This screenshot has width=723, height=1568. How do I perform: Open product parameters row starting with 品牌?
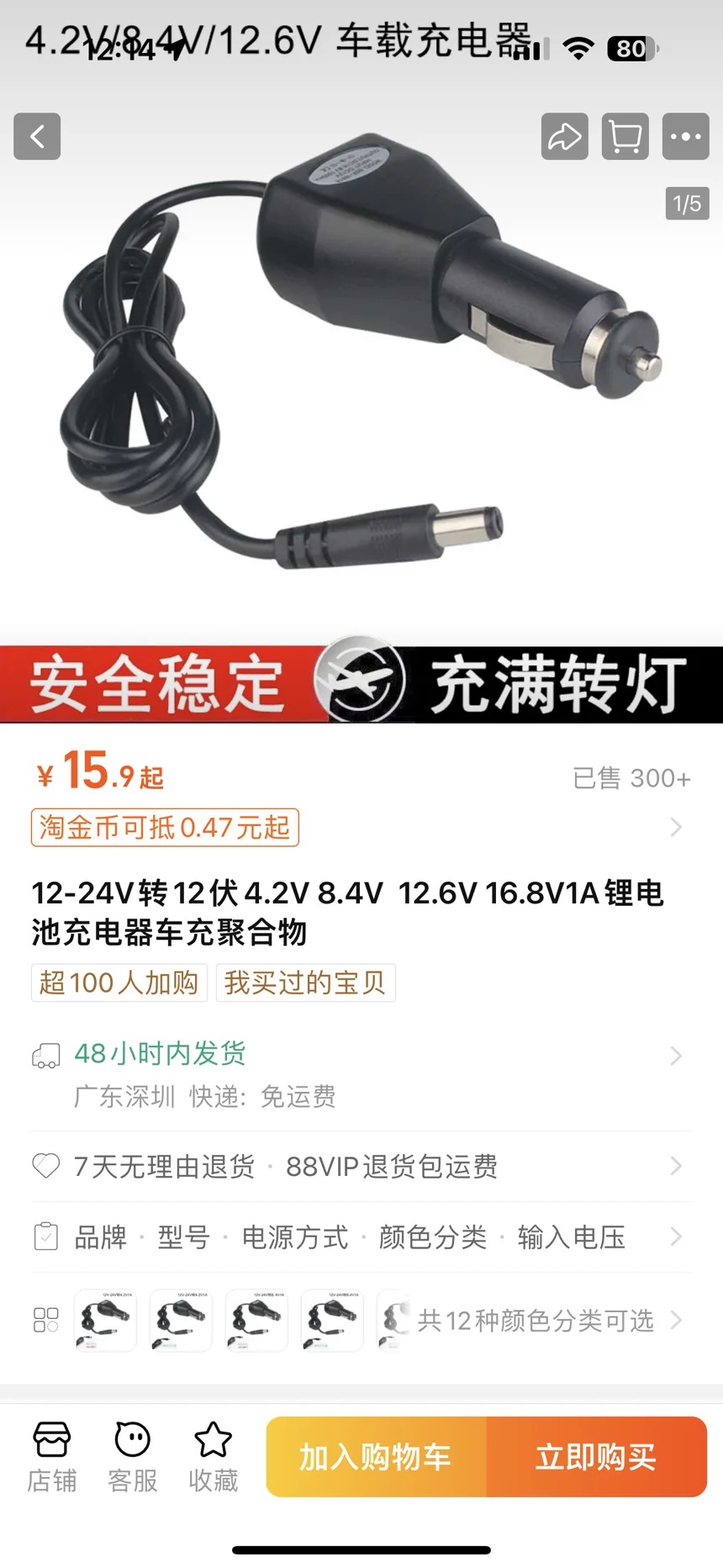click(x=361, y=1237)
